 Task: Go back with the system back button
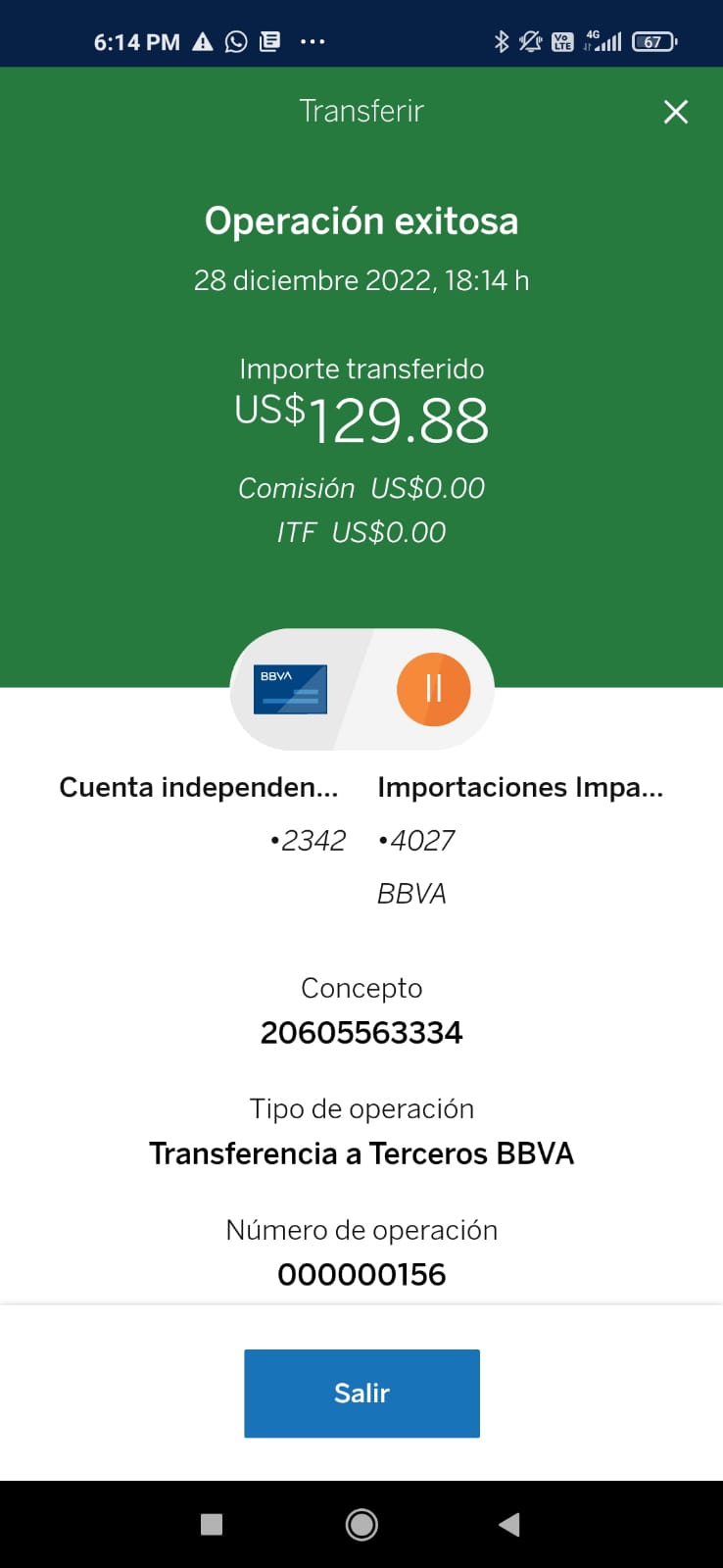click(x=509, y=1524)
